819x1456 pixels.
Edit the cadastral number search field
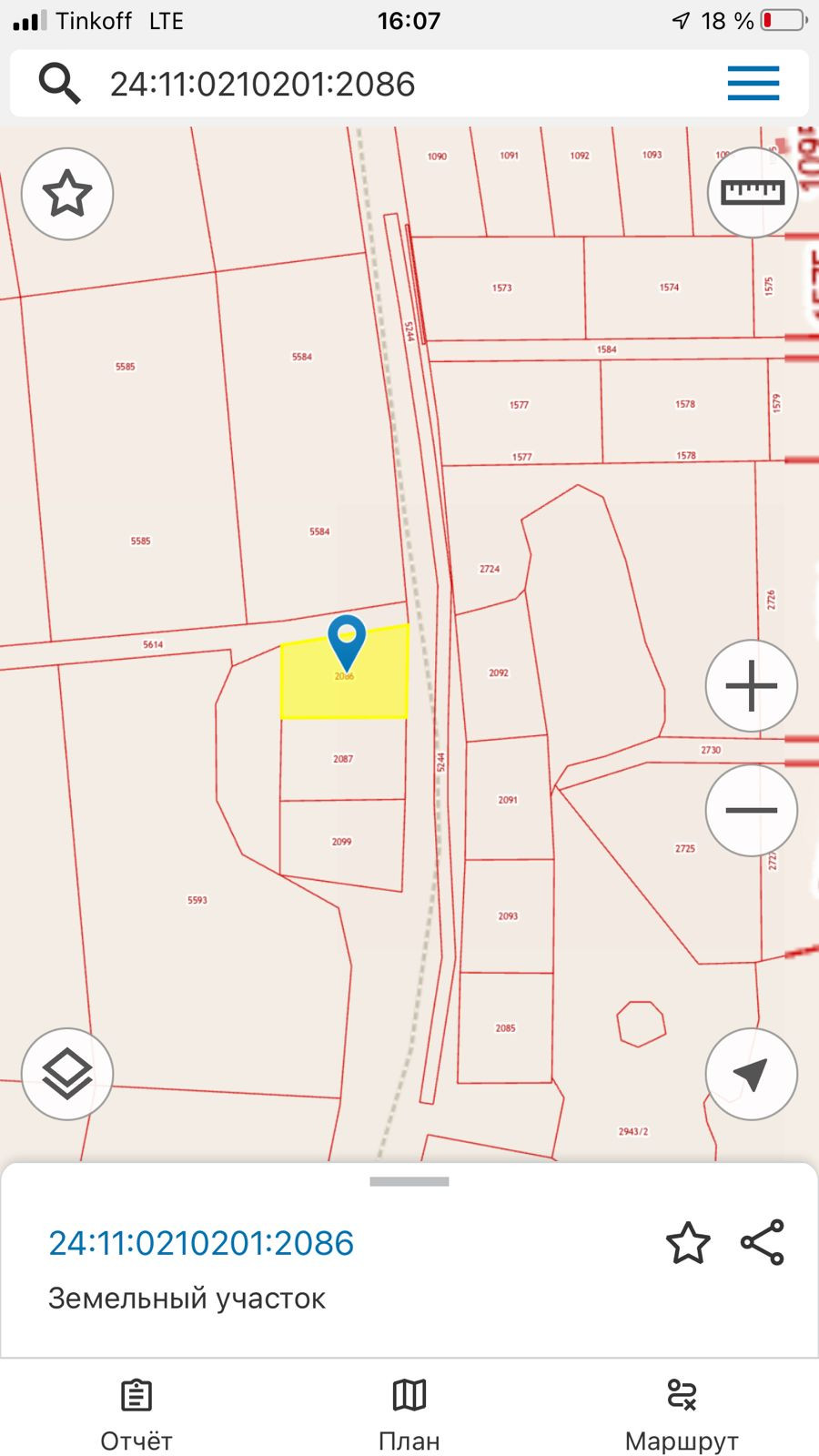click(x=364, y=84)
